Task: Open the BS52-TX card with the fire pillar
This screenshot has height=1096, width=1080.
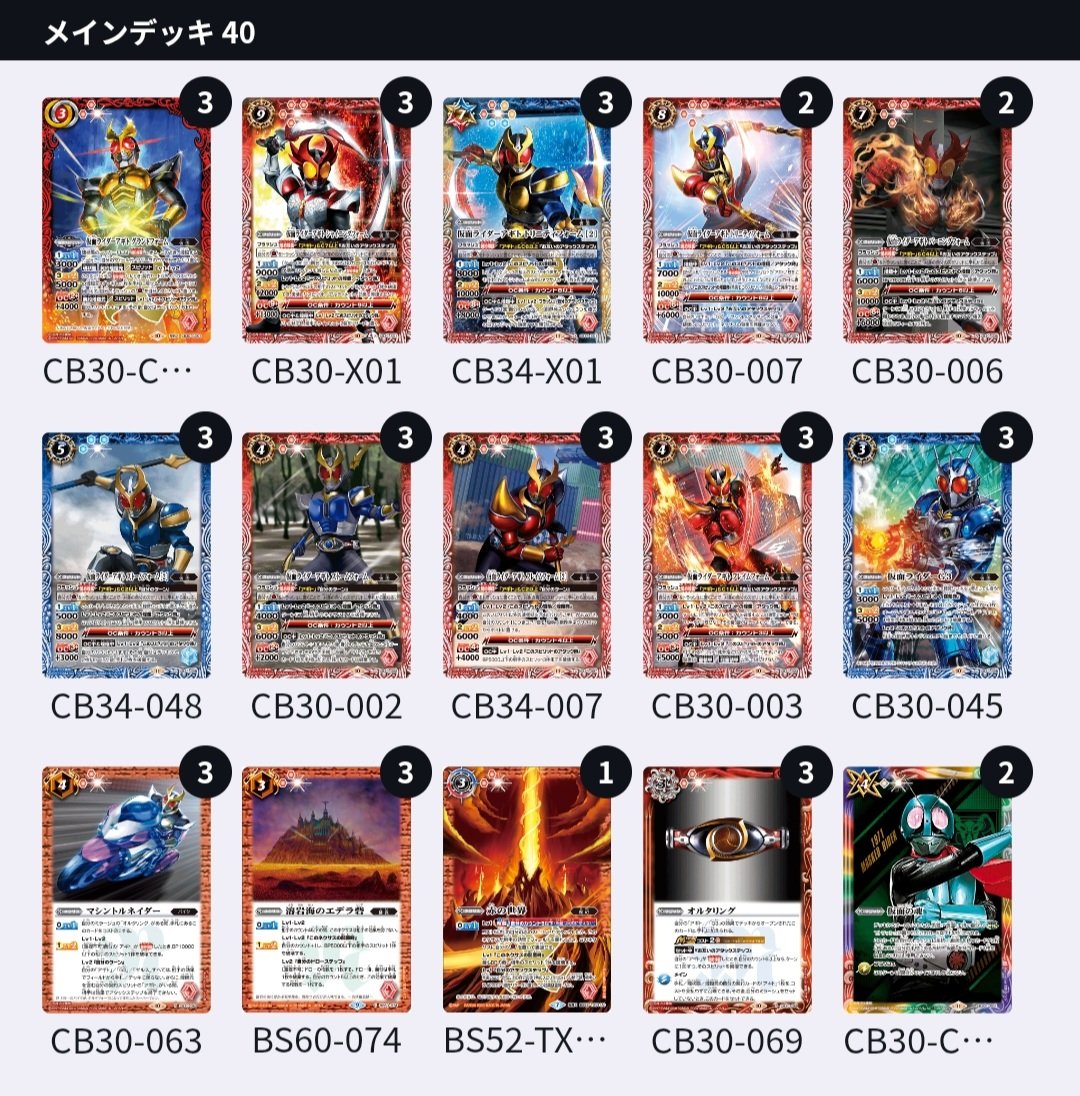Action: (x=526, y=890)
